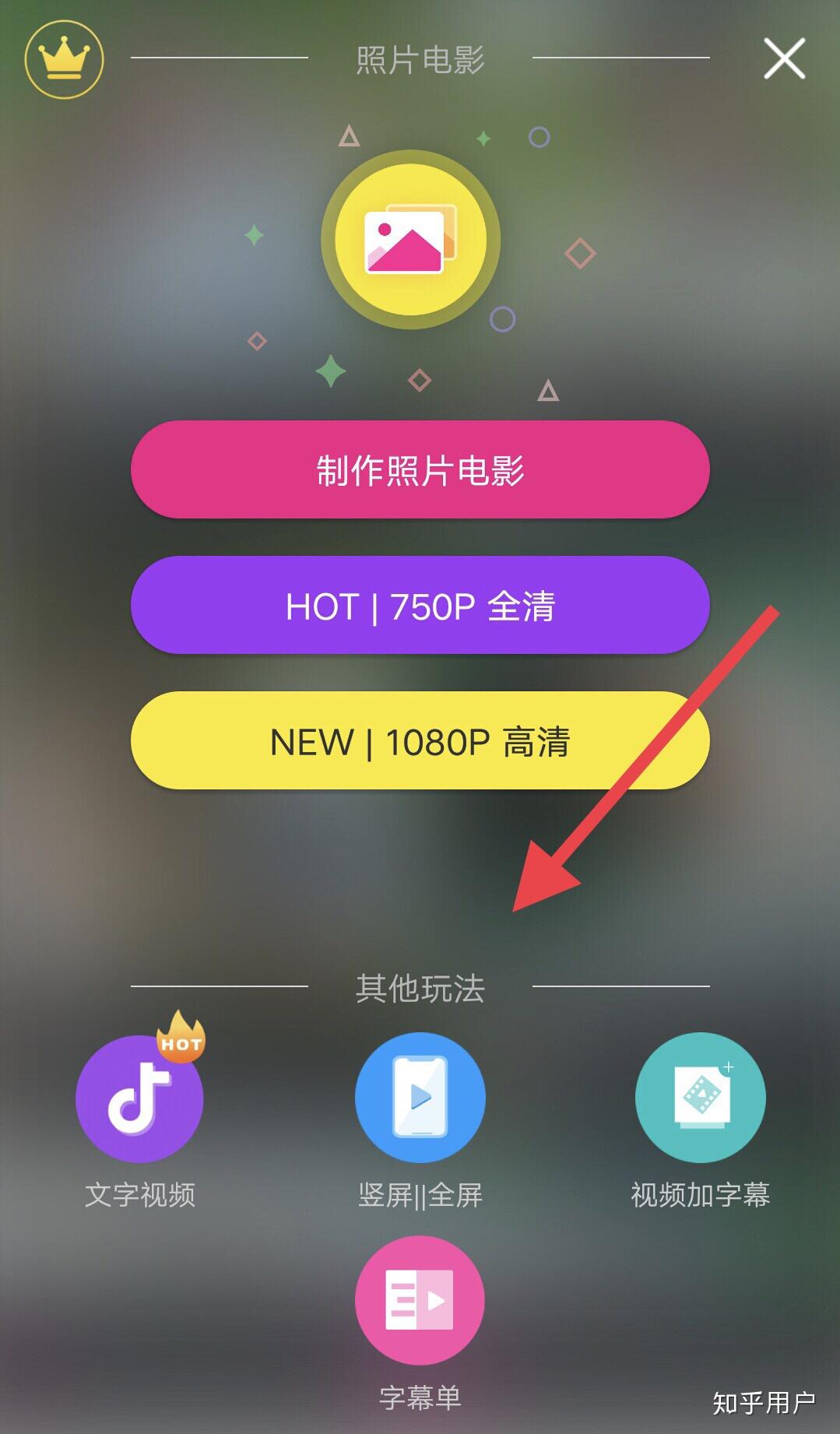Open 字幕单 feature
Viewport: 840px width, 1434px height.
point(420,1300)
